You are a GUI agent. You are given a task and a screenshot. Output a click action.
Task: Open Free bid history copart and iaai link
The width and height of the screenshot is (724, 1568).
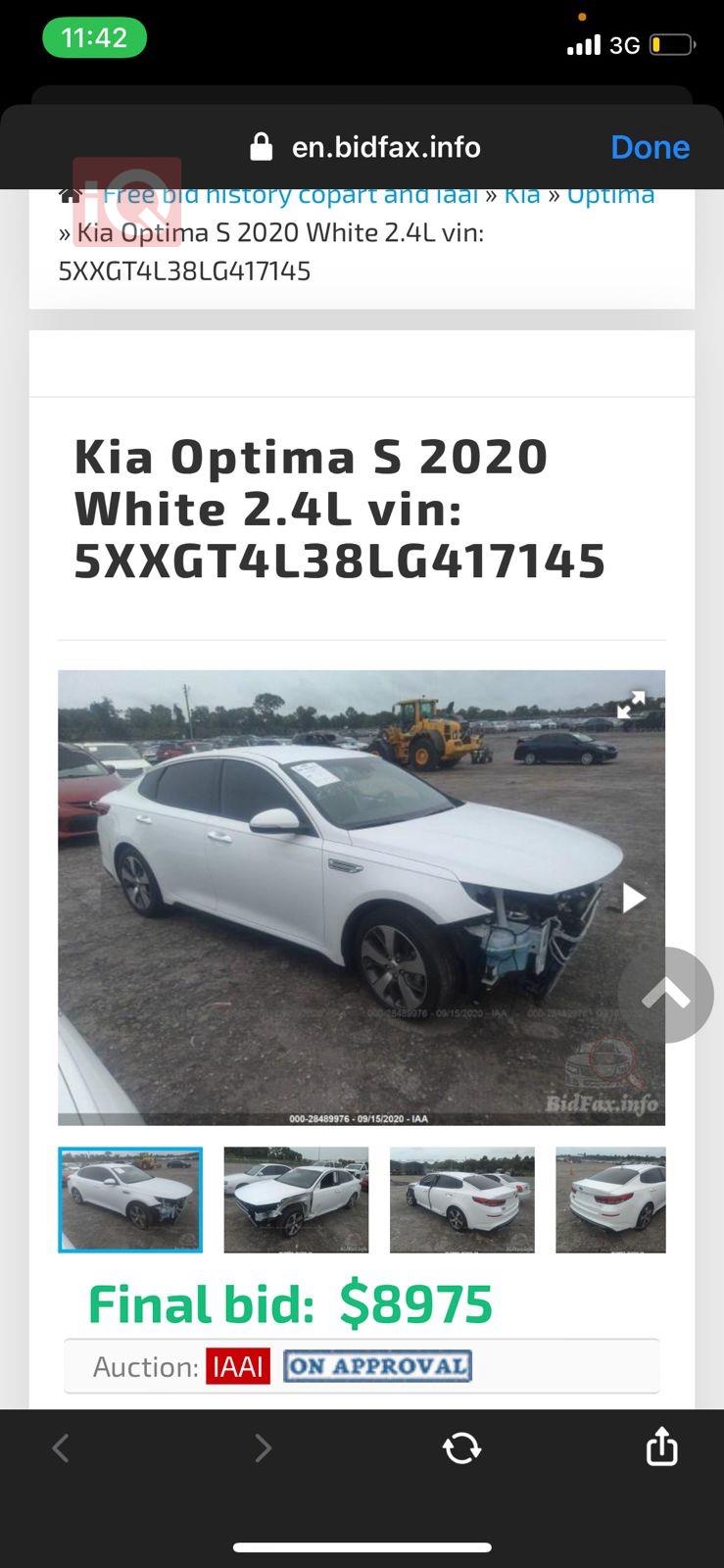pyautogui.click(x=290, y=197)
